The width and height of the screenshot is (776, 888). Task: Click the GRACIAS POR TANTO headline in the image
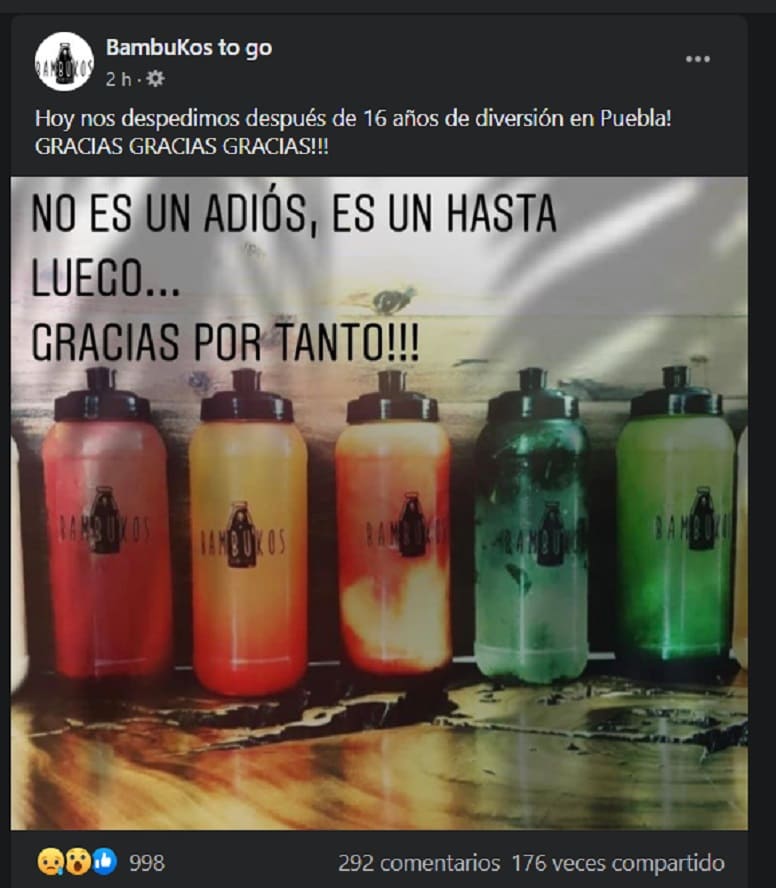click(227, 341)
